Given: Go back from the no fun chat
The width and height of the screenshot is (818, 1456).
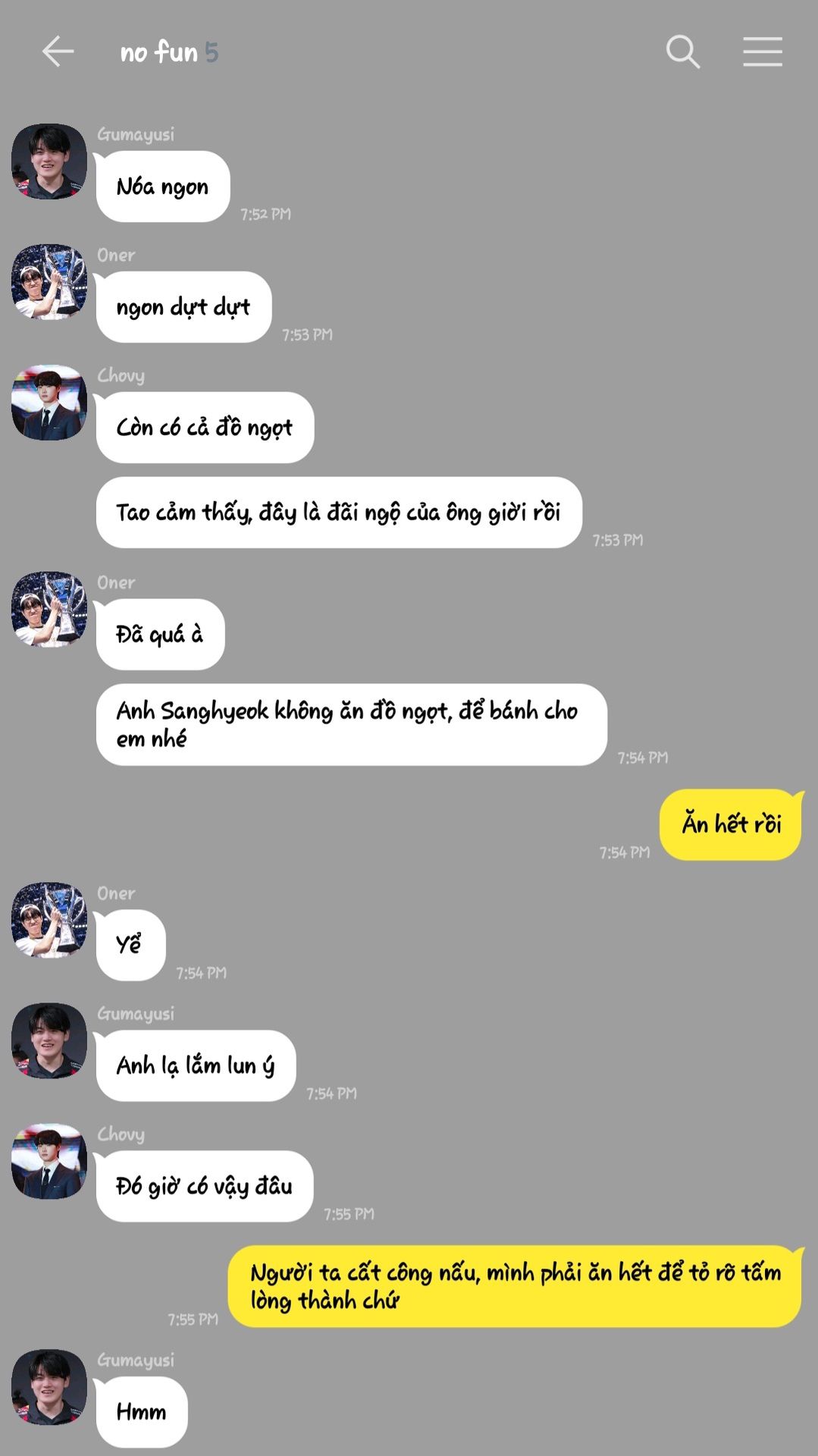Looking at the screenshot, I should click(x=58, y=52).
